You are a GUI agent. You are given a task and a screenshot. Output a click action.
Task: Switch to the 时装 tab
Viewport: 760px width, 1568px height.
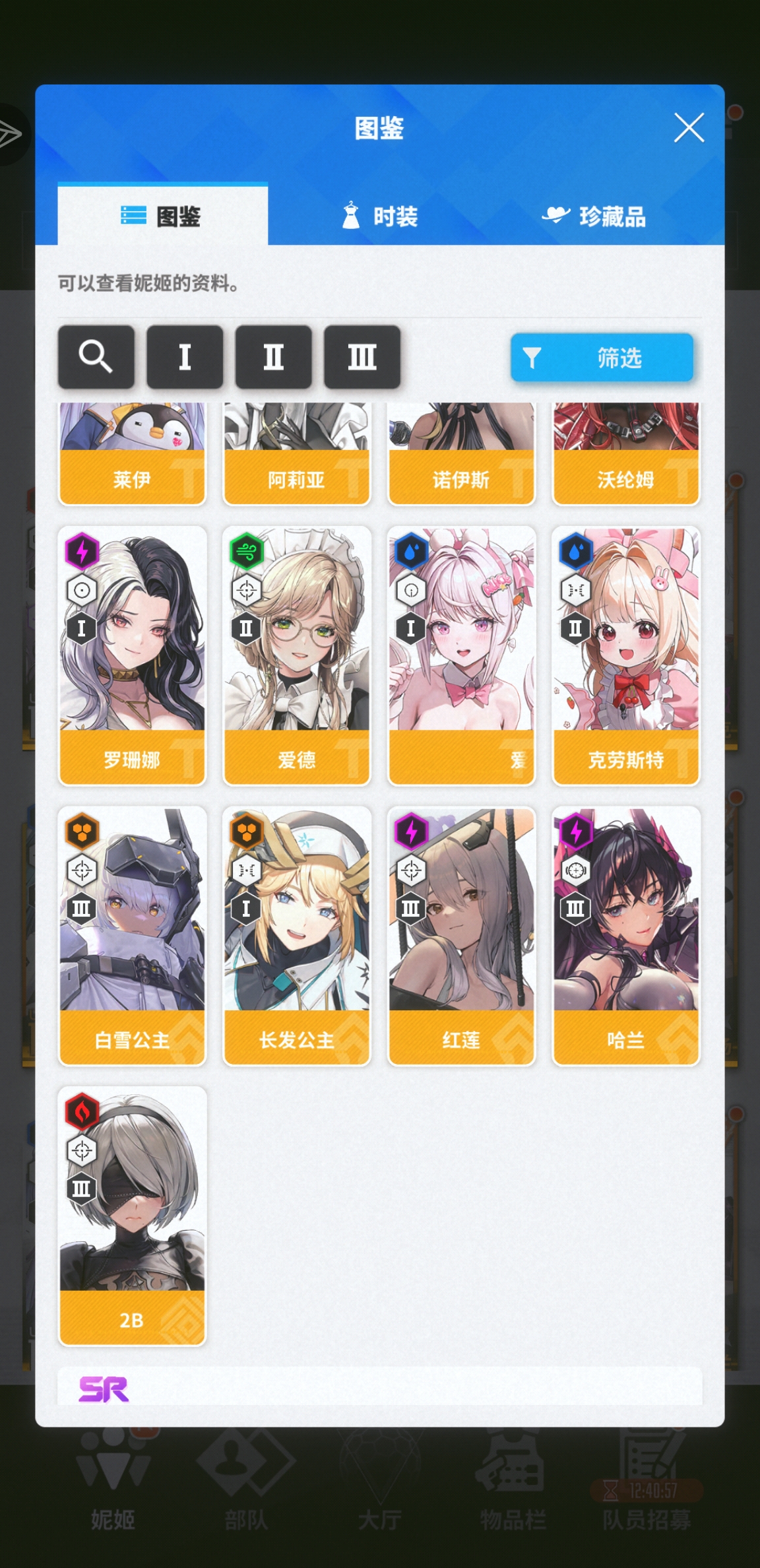[380, 216]
